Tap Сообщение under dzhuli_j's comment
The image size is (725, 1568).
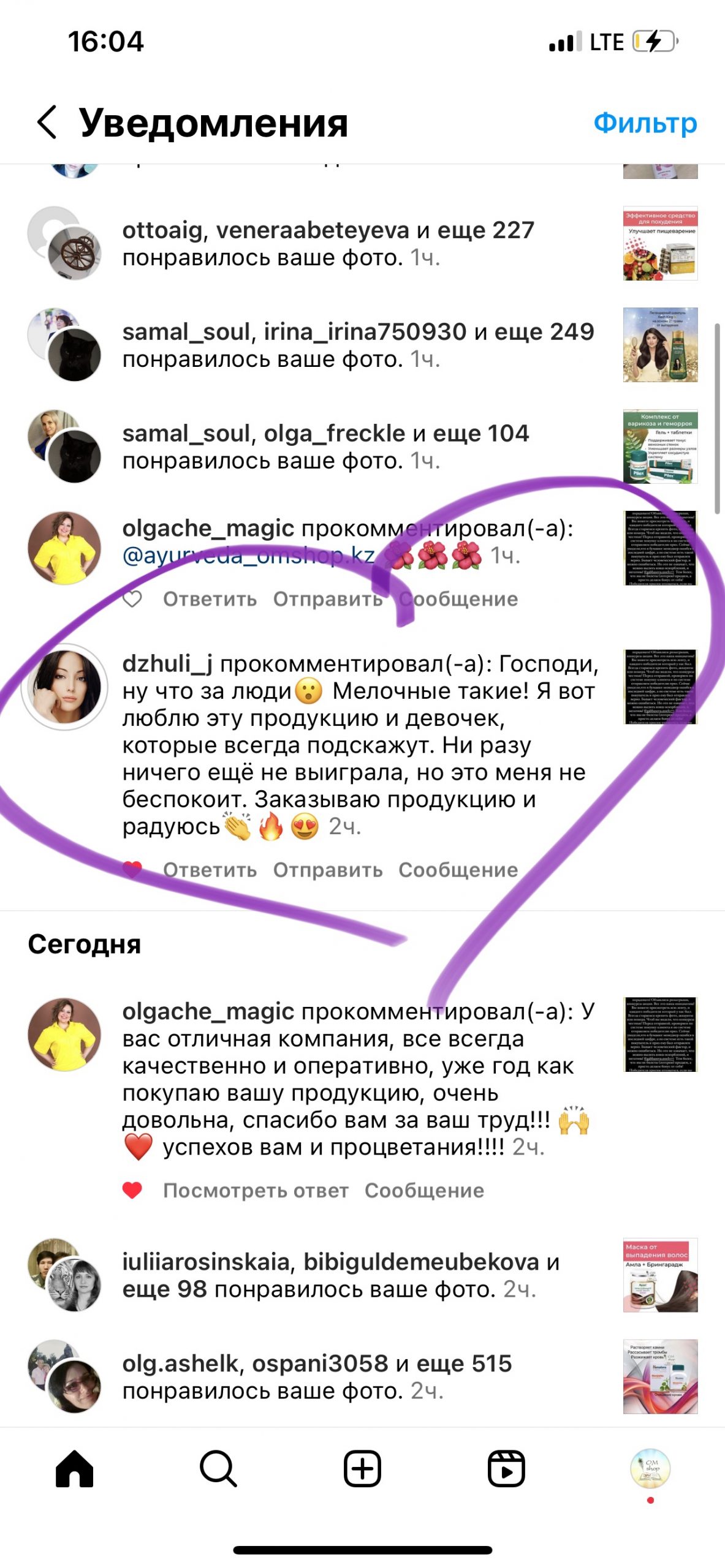(x=458, y=870)
